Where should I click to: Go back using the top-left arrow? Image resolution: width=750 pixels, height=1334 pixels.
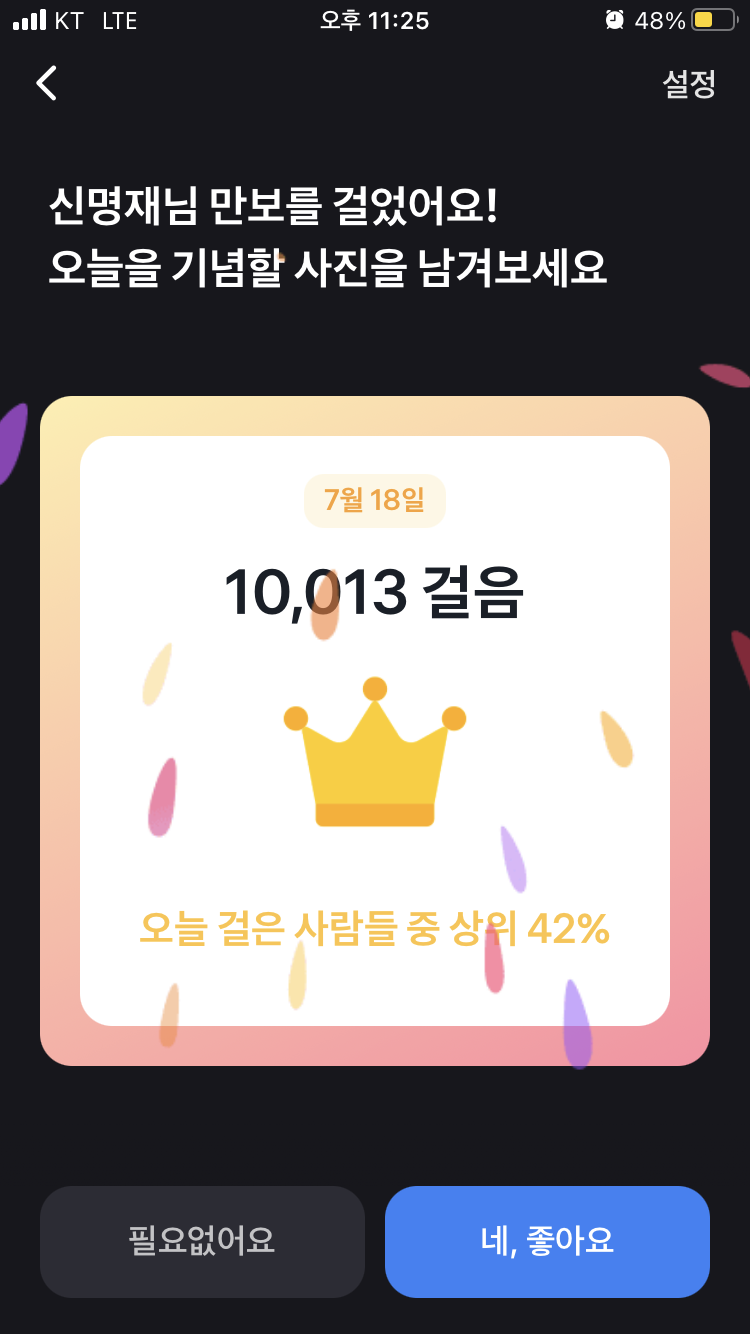pos(46,83)
